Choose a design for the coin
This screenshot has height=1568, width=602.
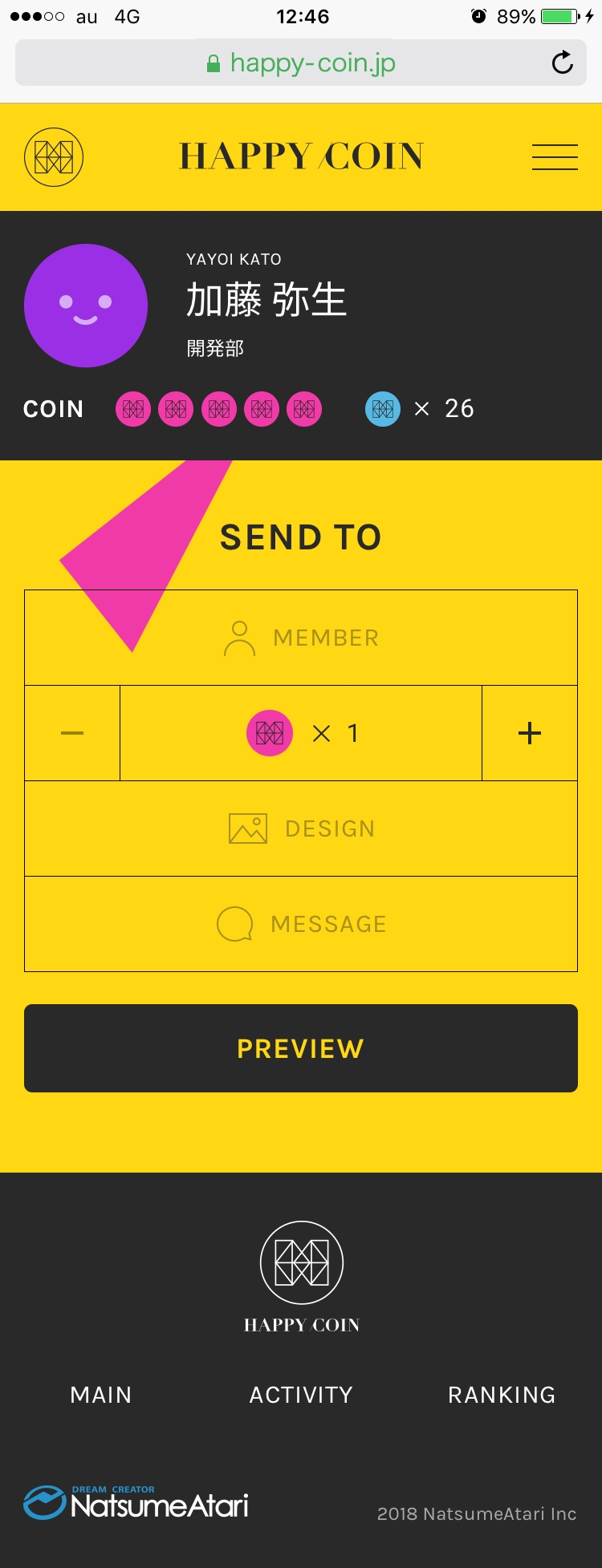(301, 829)
